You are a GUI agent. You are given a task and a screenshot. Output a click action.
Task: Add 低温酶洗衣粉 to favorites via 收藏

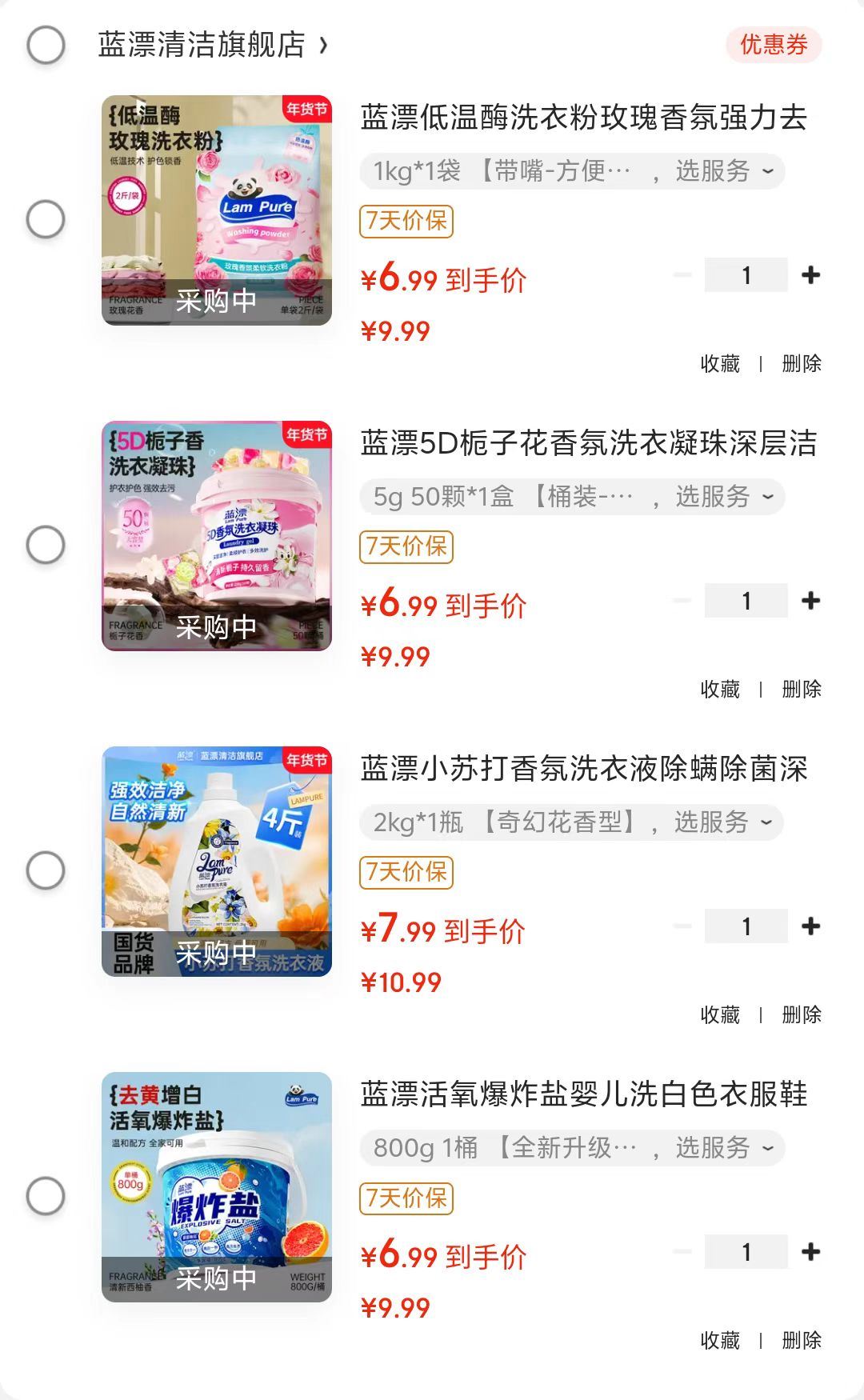[720, 363]
